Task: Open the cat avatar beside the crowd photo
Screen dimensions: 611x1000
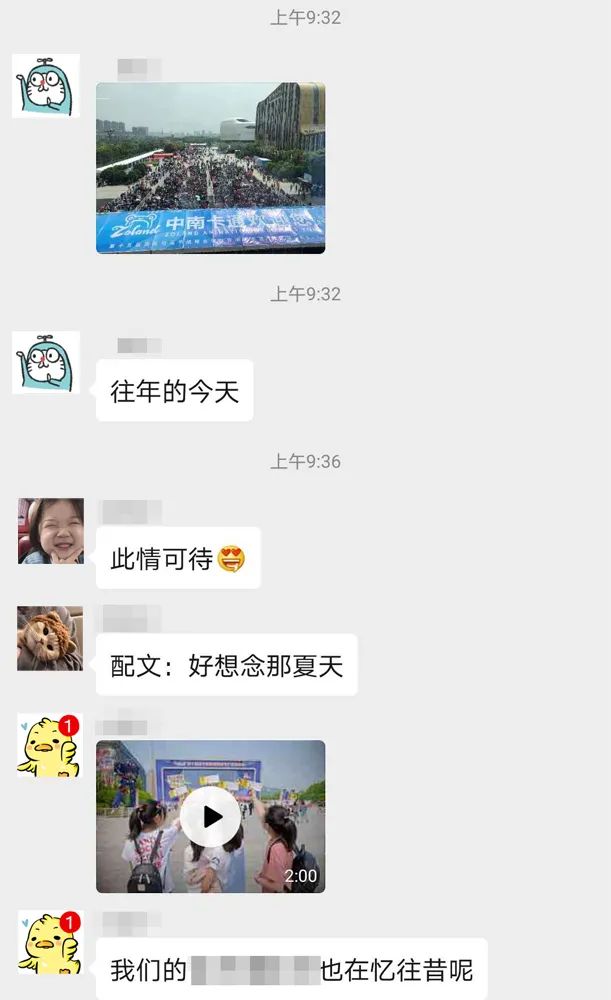Action: point(46,86)
